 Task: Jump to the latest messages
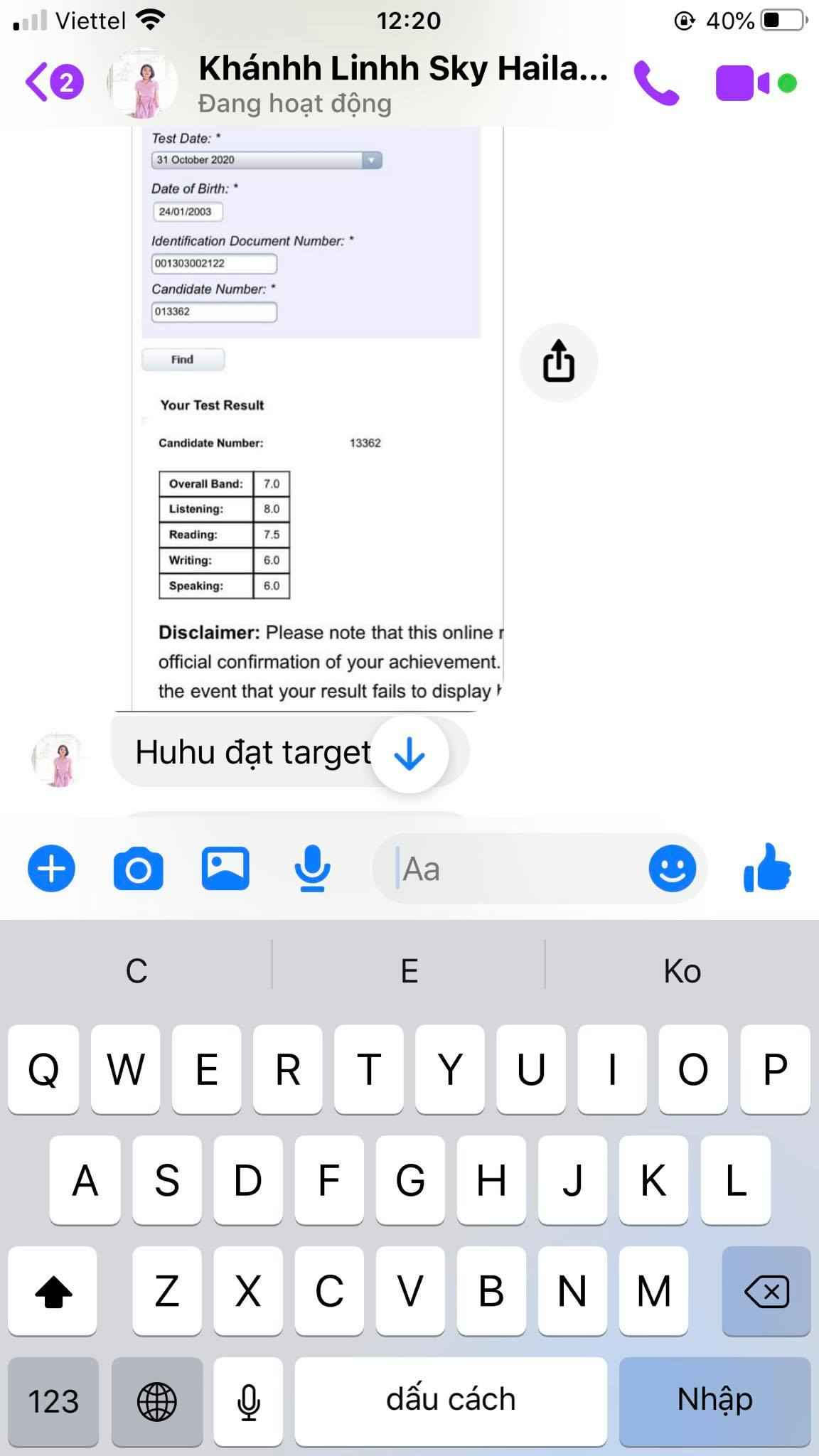pos(409,754)
